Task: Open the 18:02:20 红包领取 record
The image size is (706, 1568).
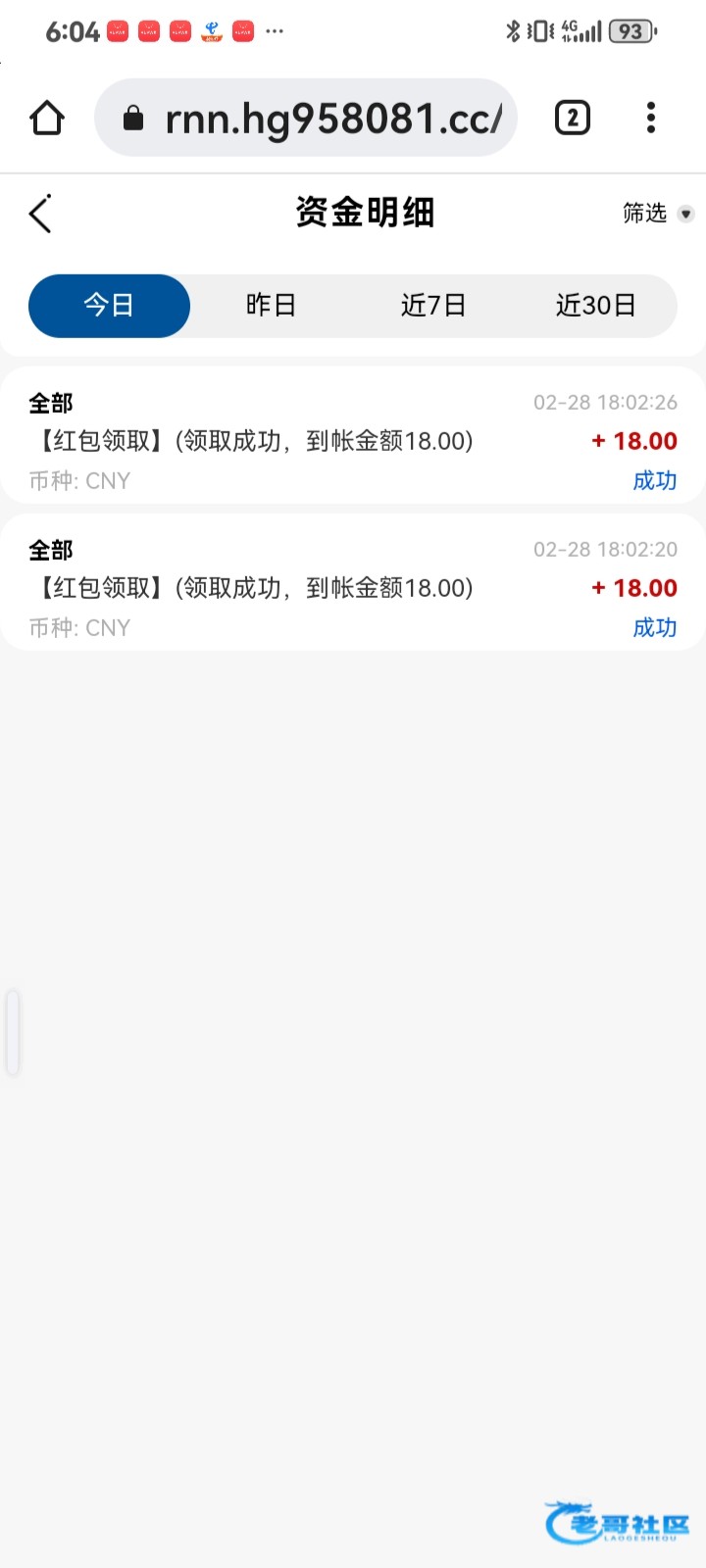Action: point(353,587)
